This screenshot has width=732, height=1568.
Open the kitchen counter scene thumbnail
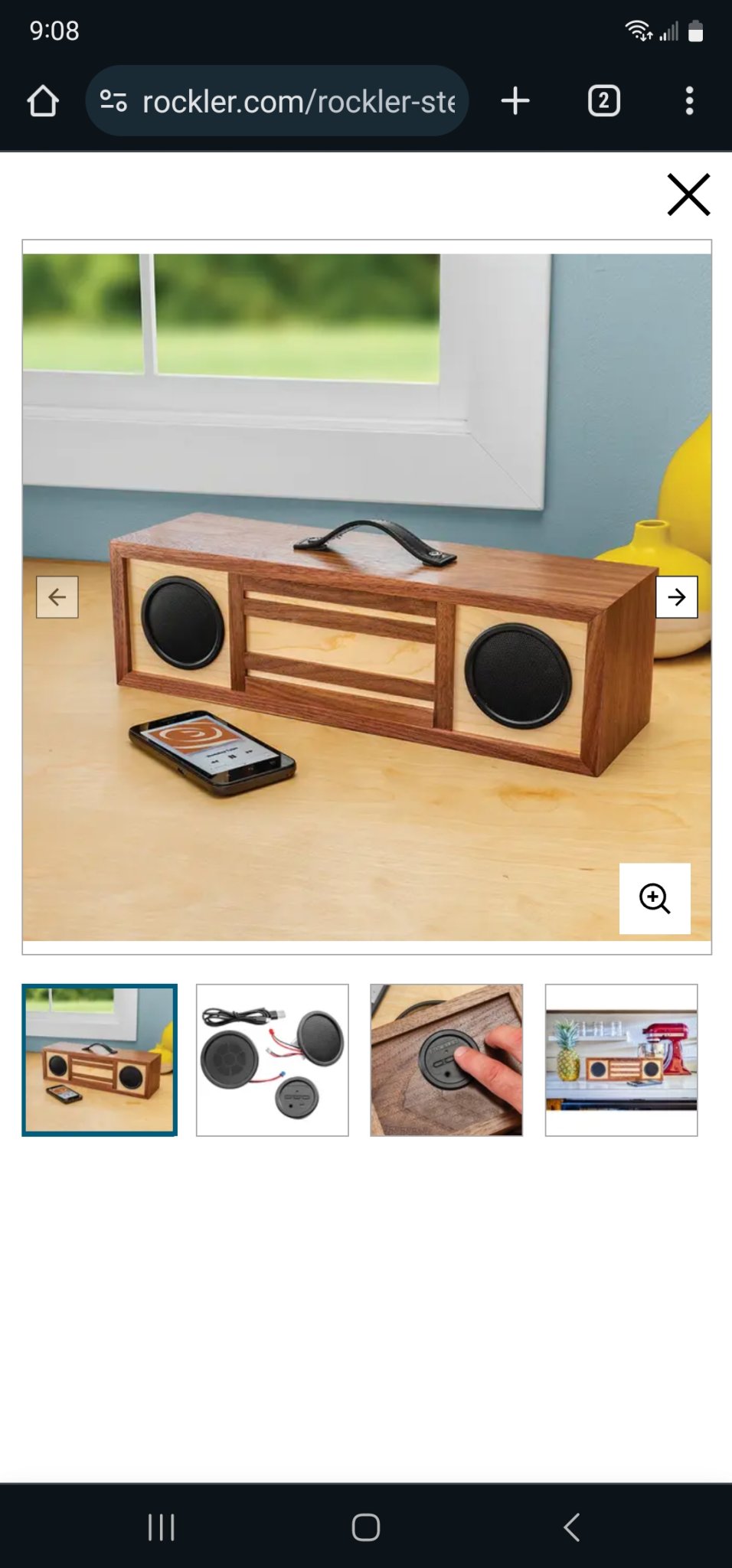[621, 1060]
